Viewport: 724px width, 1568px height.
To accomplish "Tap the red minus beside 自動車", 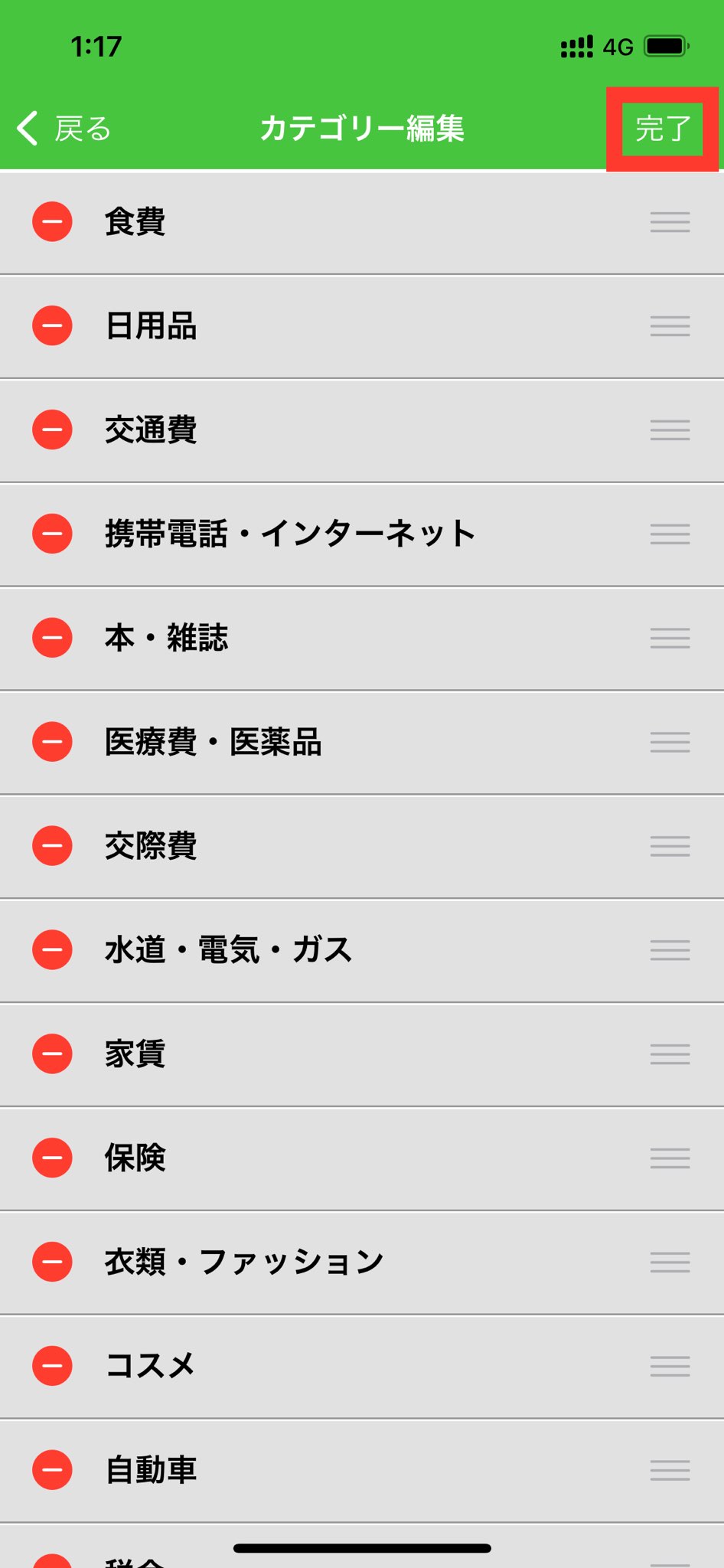I will click(52, 1470).
